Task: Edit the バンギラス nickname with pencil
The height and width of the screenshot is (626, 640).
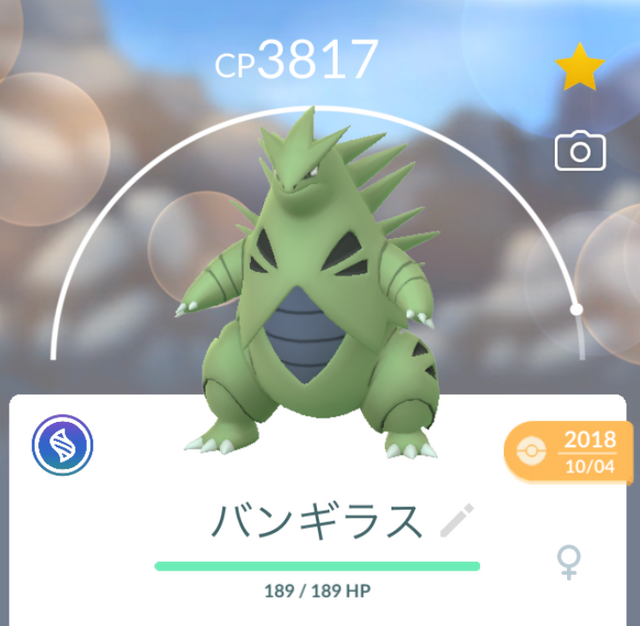Action: pos(457,521)
